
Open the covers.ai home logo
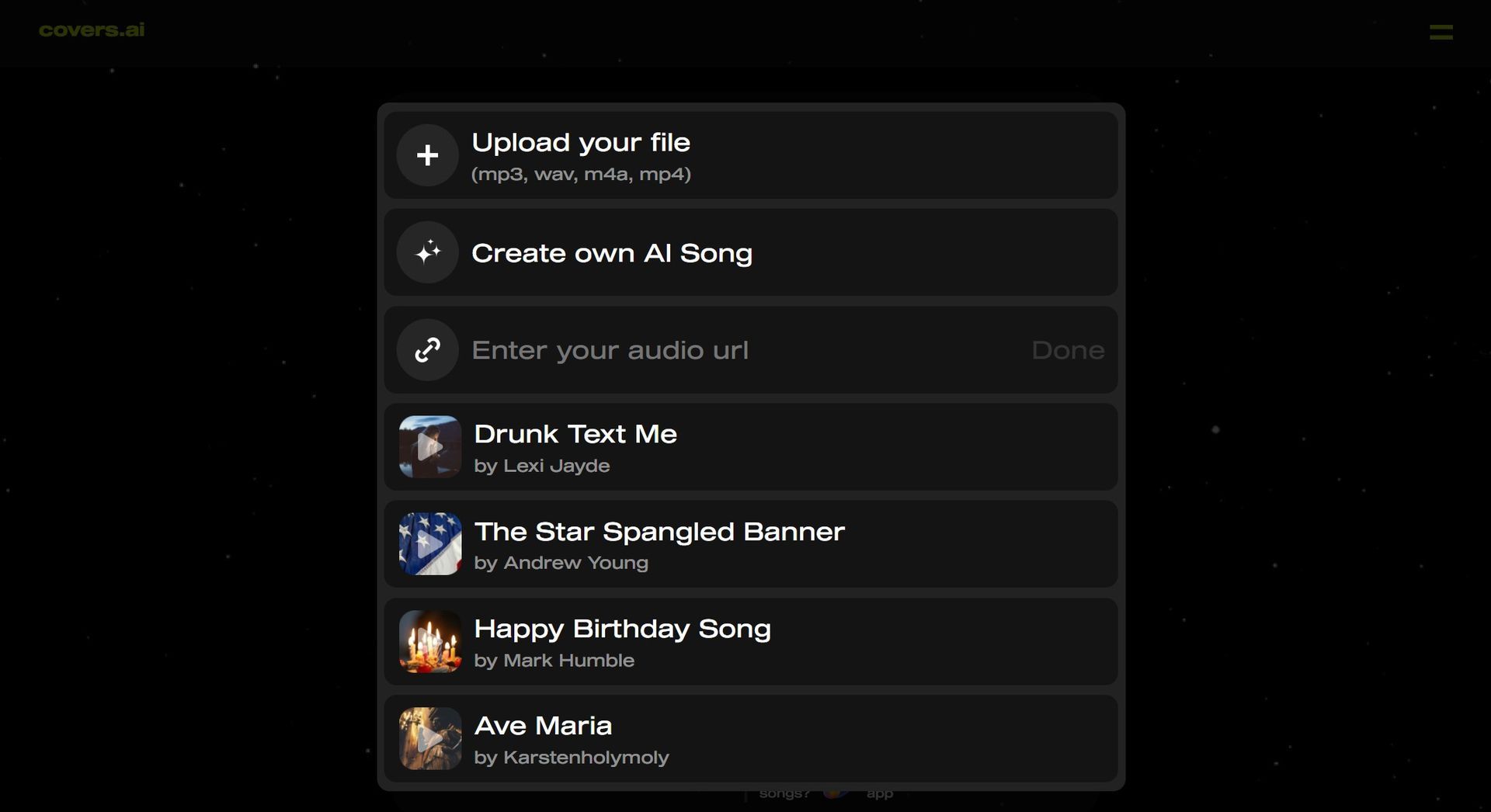pyautogui.click(x=92, y=30)
